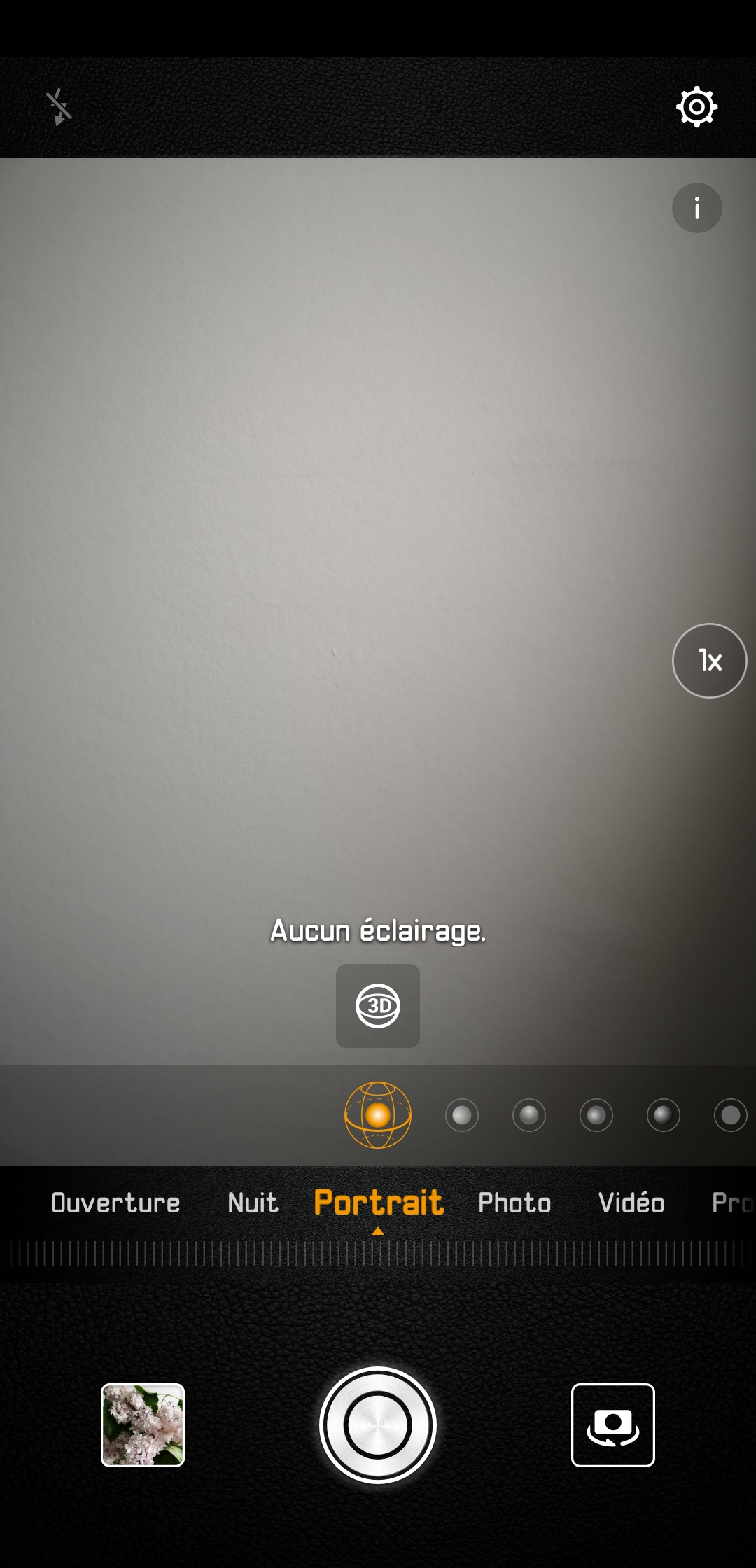Flip to the other camera

tap(613, 1425)
